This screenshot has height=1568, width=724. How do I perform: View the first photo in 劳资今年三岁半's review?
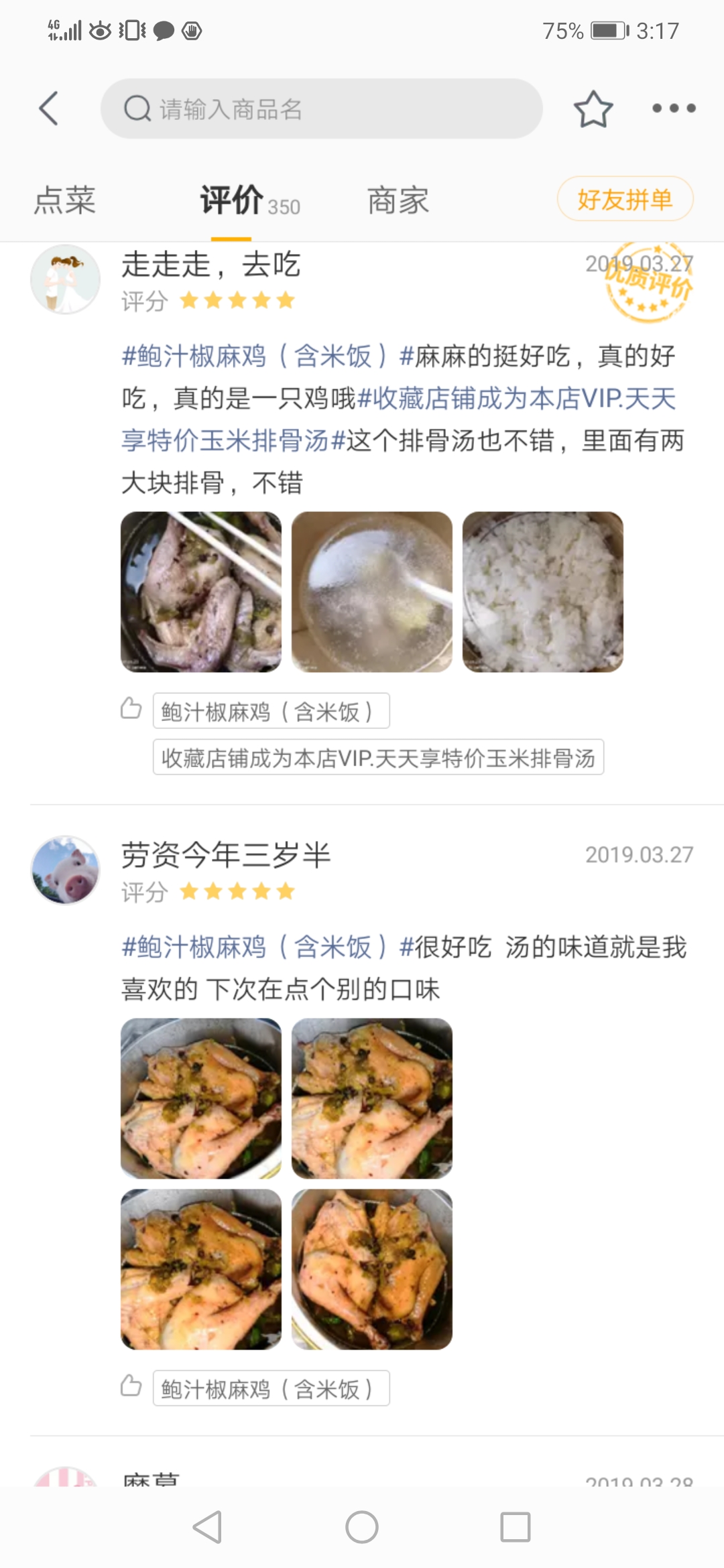point(201,1098)
